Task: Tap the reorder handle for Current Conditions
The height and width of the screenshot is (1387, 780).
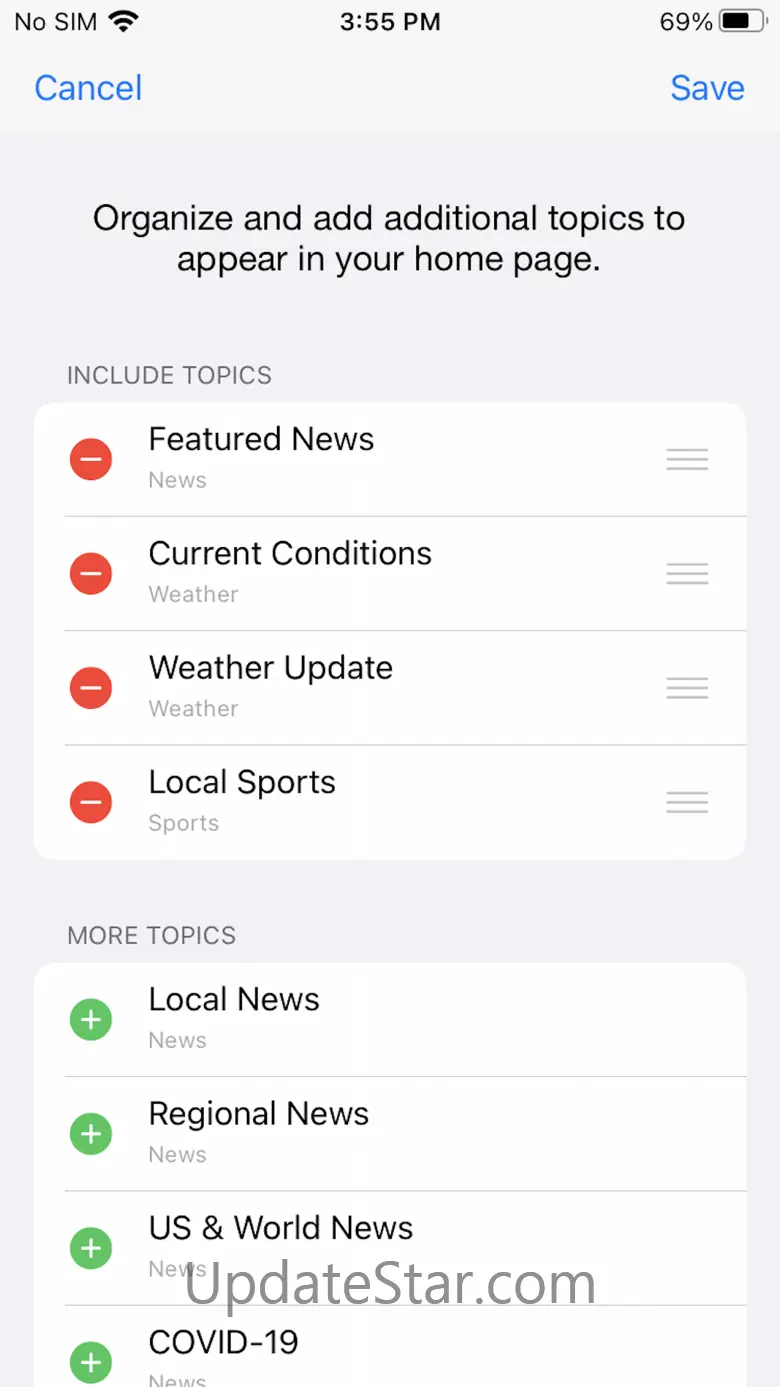Action: (687, 574)
